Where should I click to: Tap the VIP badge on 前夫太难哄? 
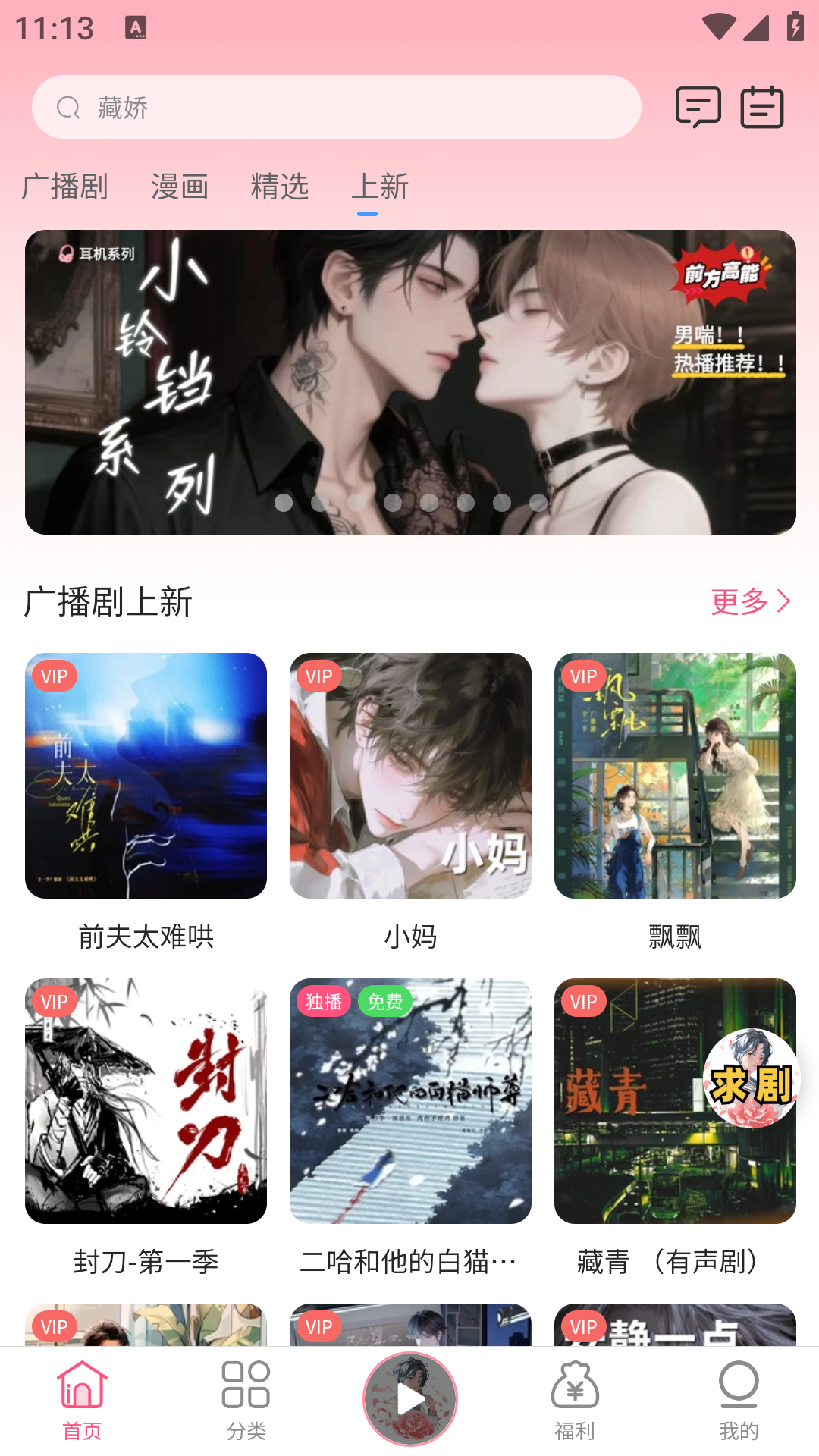point(55,676)
